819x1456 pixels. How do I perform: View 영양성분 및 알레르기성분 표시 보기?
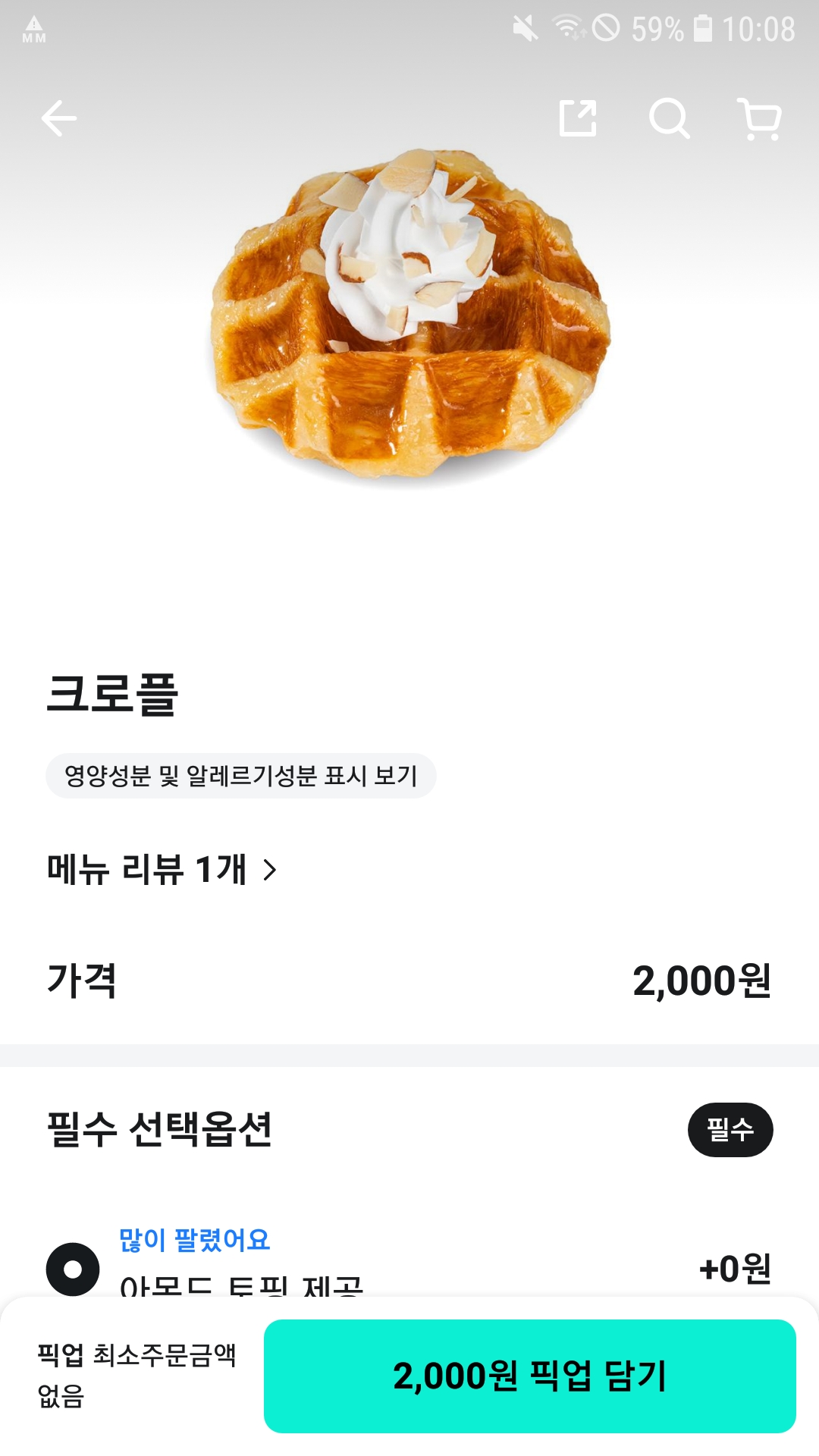(241, 776)
